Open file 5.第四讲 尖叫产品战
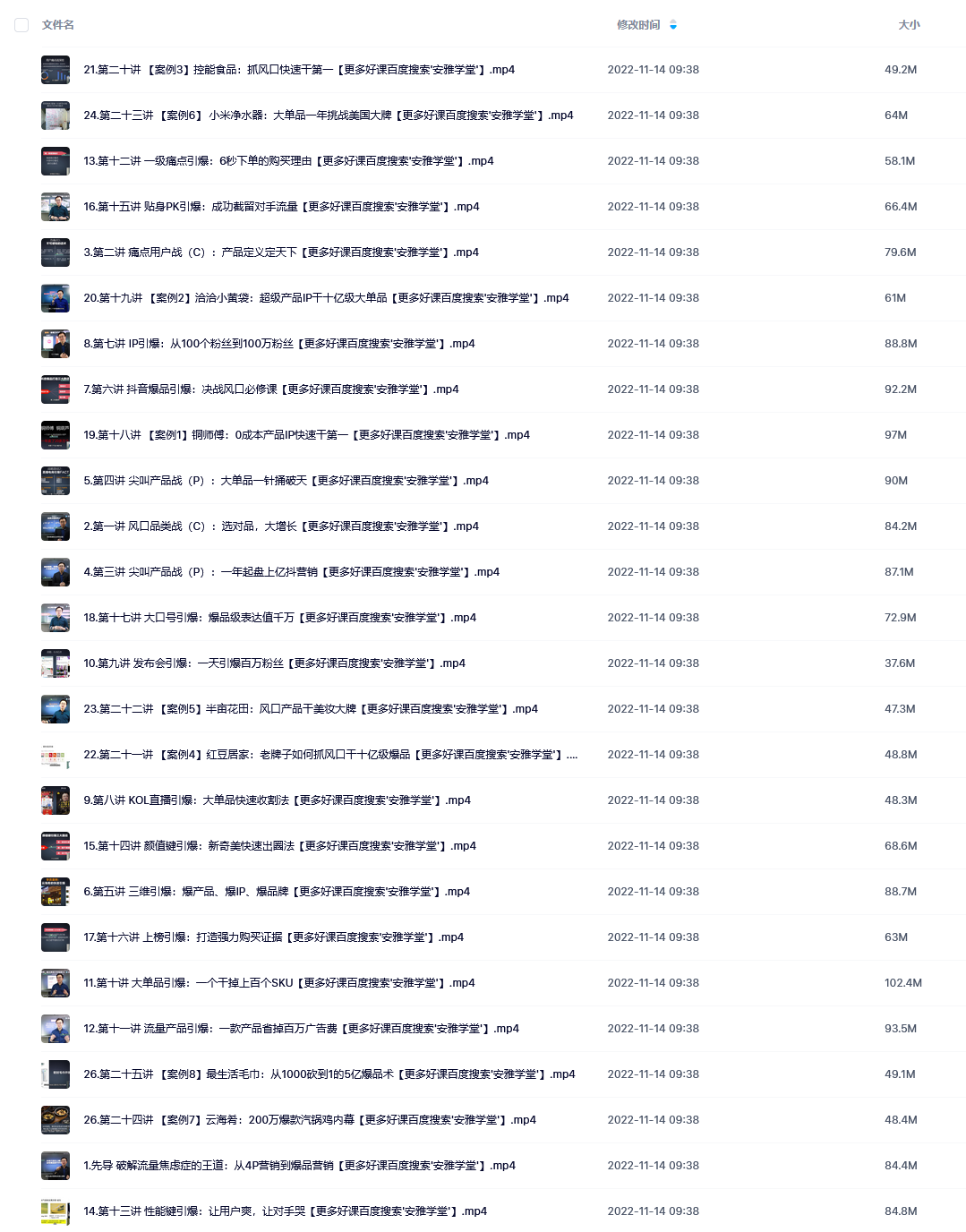This screenshot has height=1232, width=966. [x=286, y=481]
